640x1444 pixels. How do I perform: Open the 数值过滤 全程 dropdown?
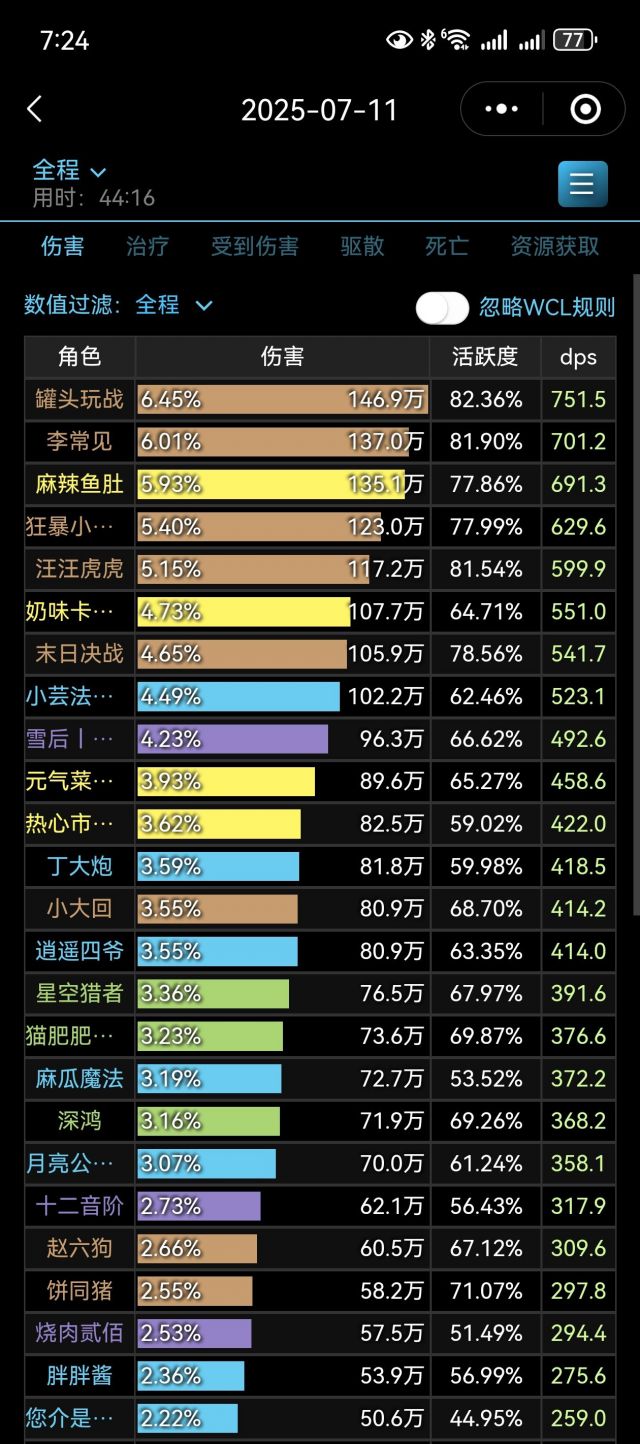click(174, 305)
